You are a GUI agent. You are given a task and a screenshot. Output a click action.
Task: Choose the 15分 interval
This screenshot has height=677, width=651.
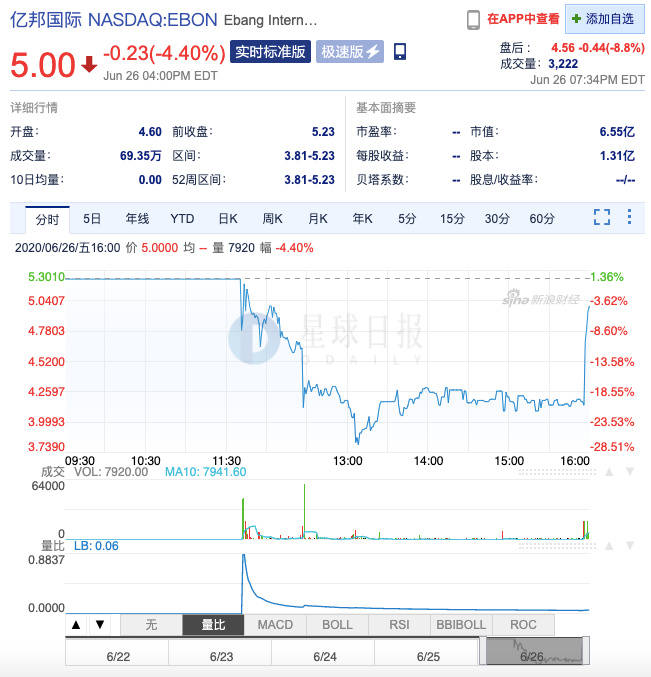pyautogui.click(x=452, y=218)
